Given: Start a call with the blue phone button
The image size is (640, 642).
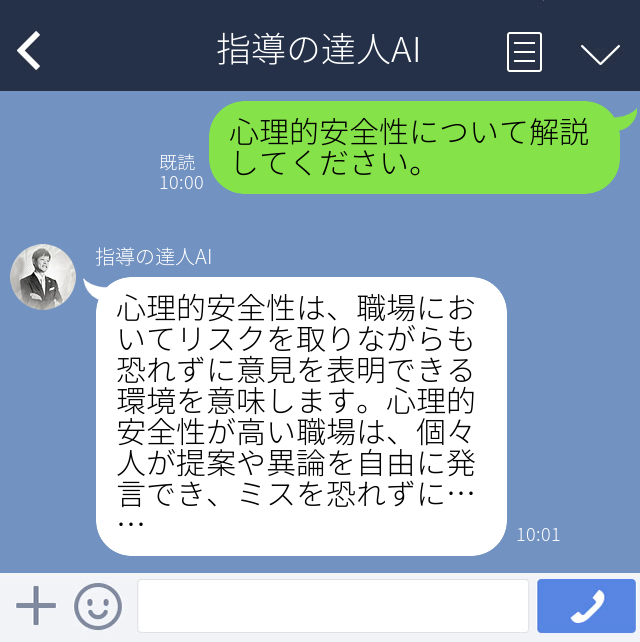Looking at the screenshot, I should coord(586,606).
